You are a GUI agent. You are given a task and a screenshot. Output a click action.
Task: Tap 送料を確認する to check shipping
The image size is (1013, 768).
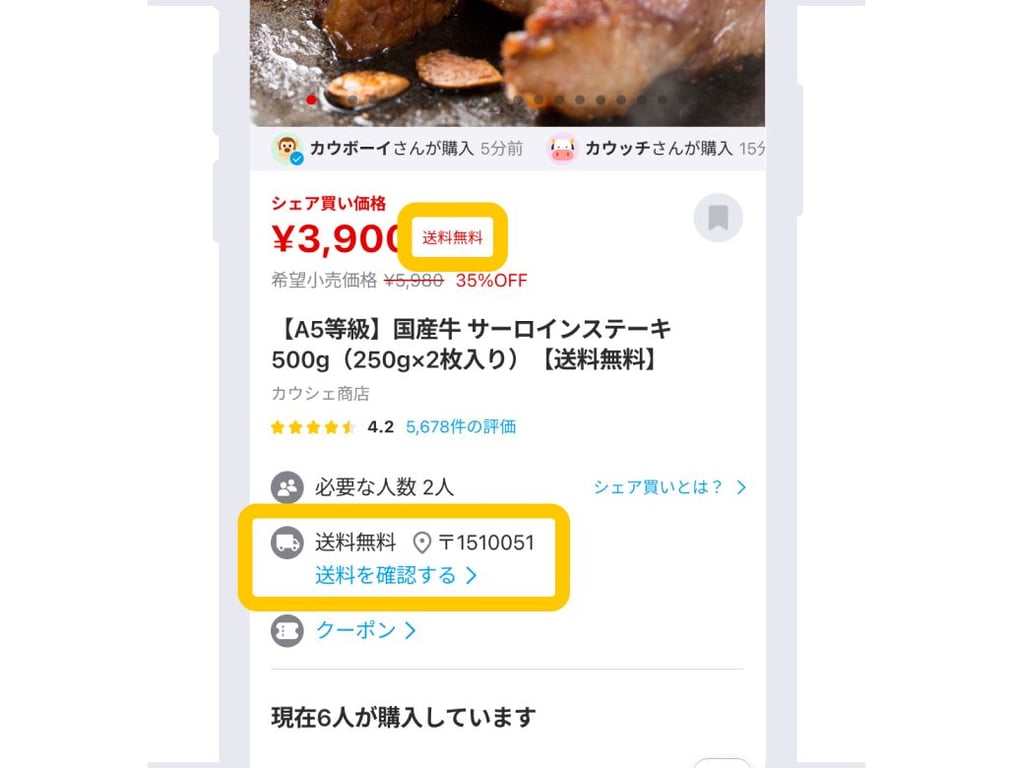point(396,576)
